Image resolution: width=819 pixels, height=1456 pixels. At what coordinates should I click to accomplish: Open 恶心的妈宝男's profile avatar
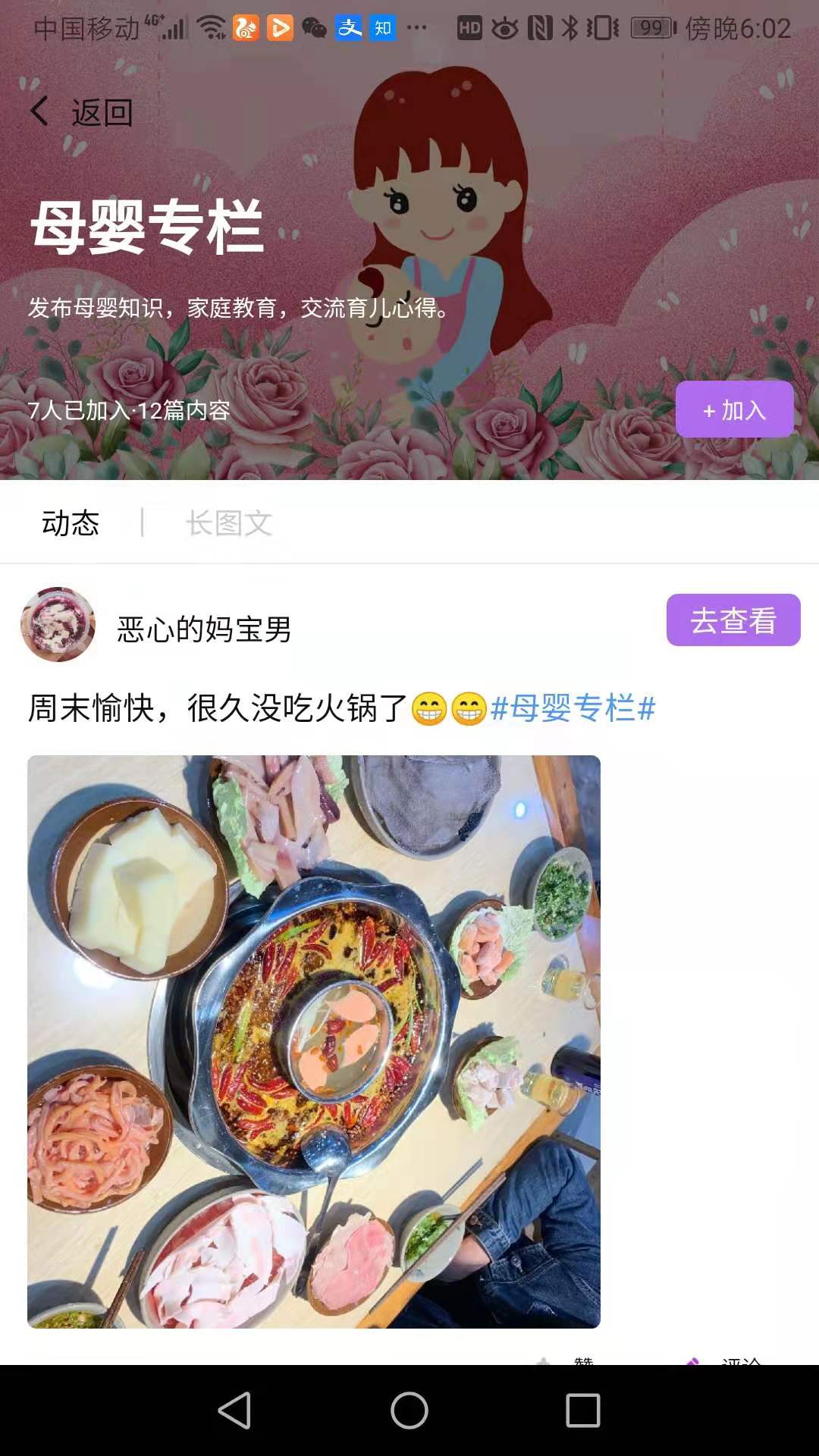(58, 625)
